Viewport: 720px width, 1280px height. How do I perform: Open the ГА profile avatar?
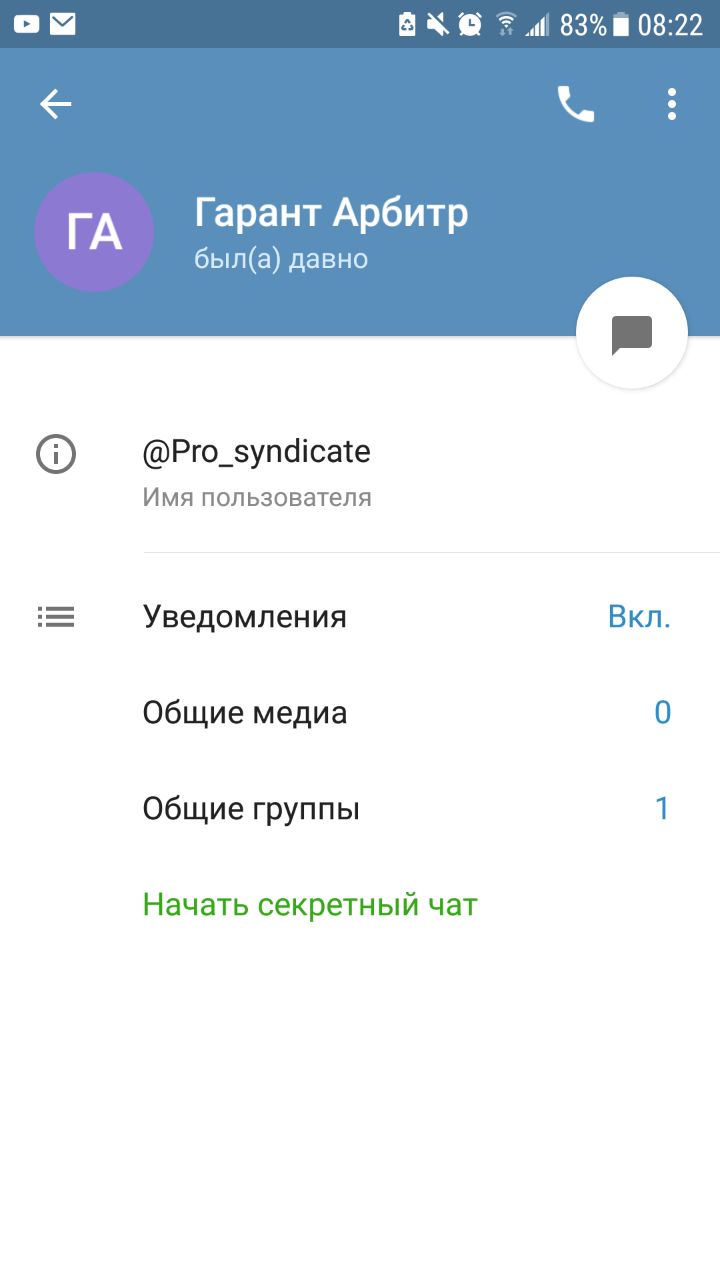click(94, 232)
